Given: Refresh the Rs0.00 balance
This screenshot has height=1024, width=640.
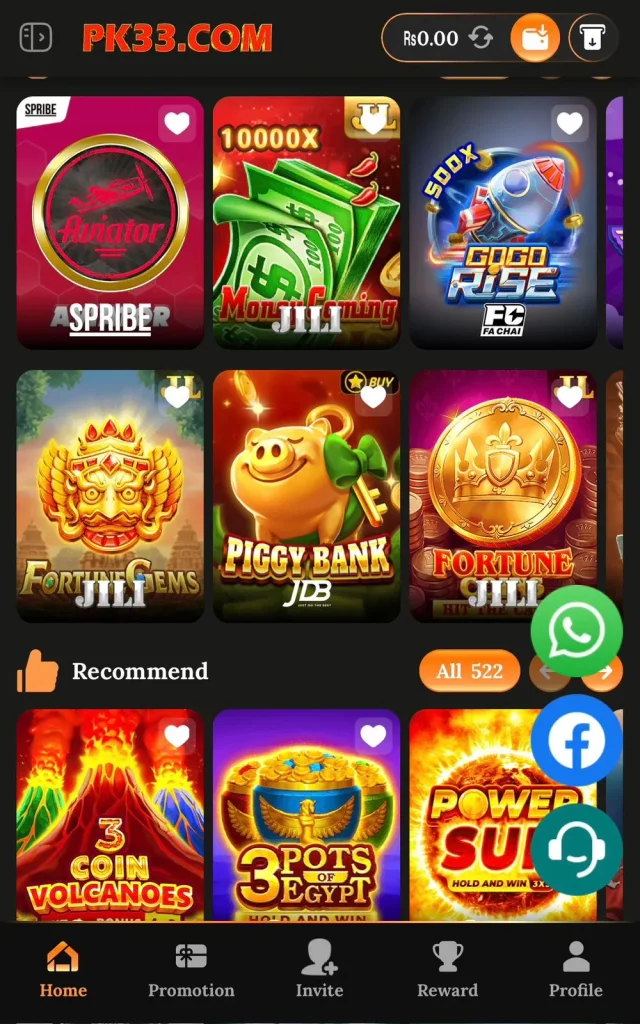Looking at the screenshot, I should coord(481,39).
